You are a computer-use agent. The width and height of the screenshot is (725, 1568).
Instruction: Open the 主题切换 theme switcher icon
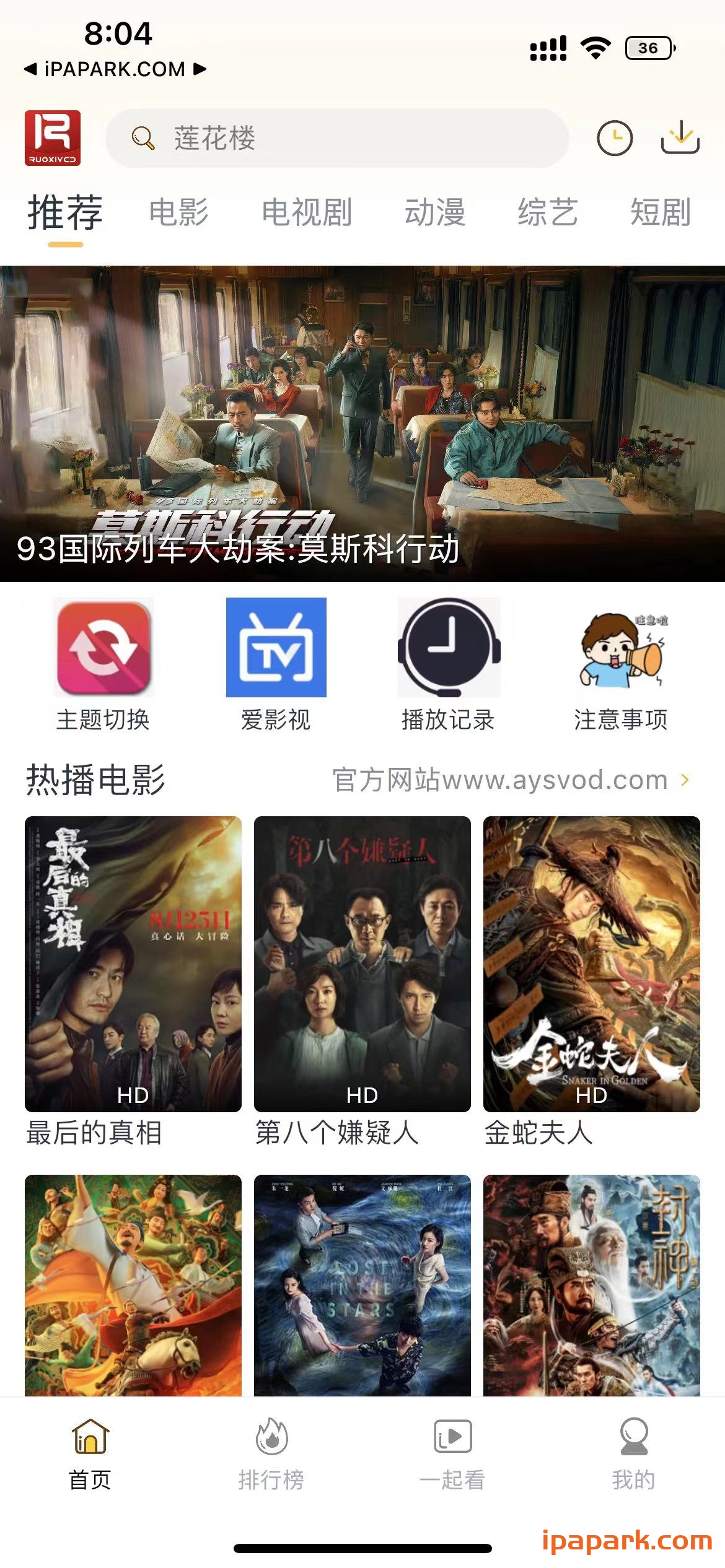(104, 648)
